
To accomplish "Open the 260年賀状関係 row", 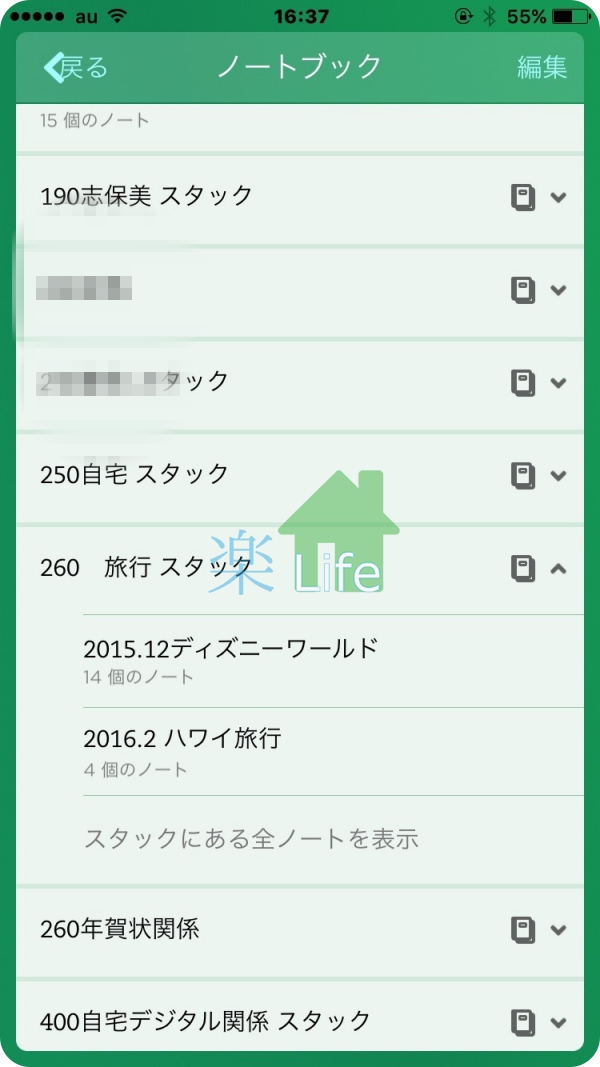I will tap(300, 931).
